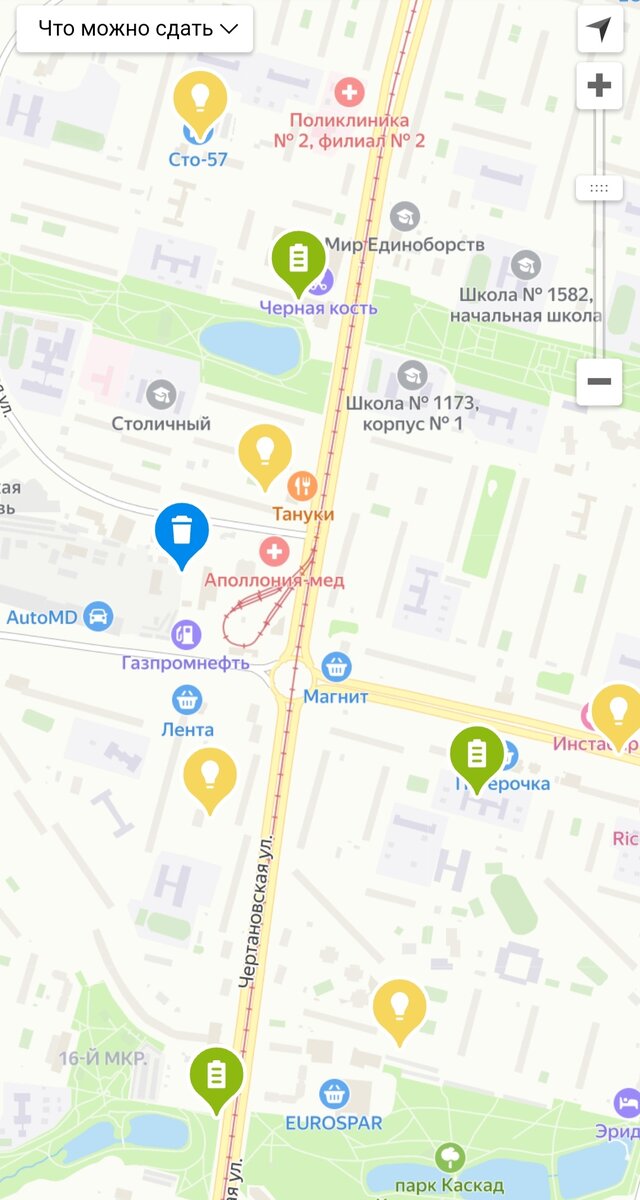Select the yellow bulb marker above Сто-57
640x1200 pixels.
click(200, 101)
